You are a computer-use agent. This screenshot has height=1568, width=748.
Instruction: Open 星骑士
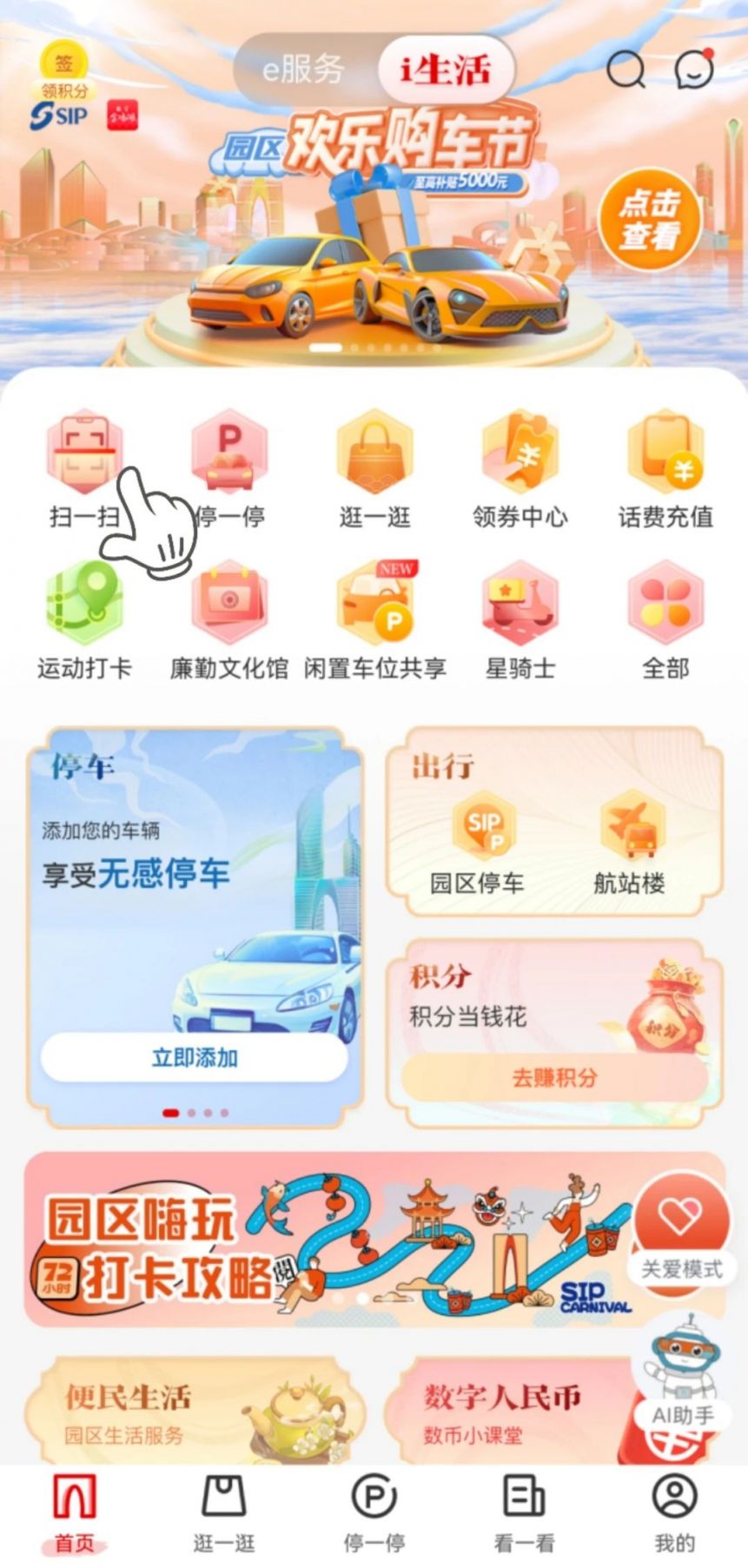(x=520, y=620)
